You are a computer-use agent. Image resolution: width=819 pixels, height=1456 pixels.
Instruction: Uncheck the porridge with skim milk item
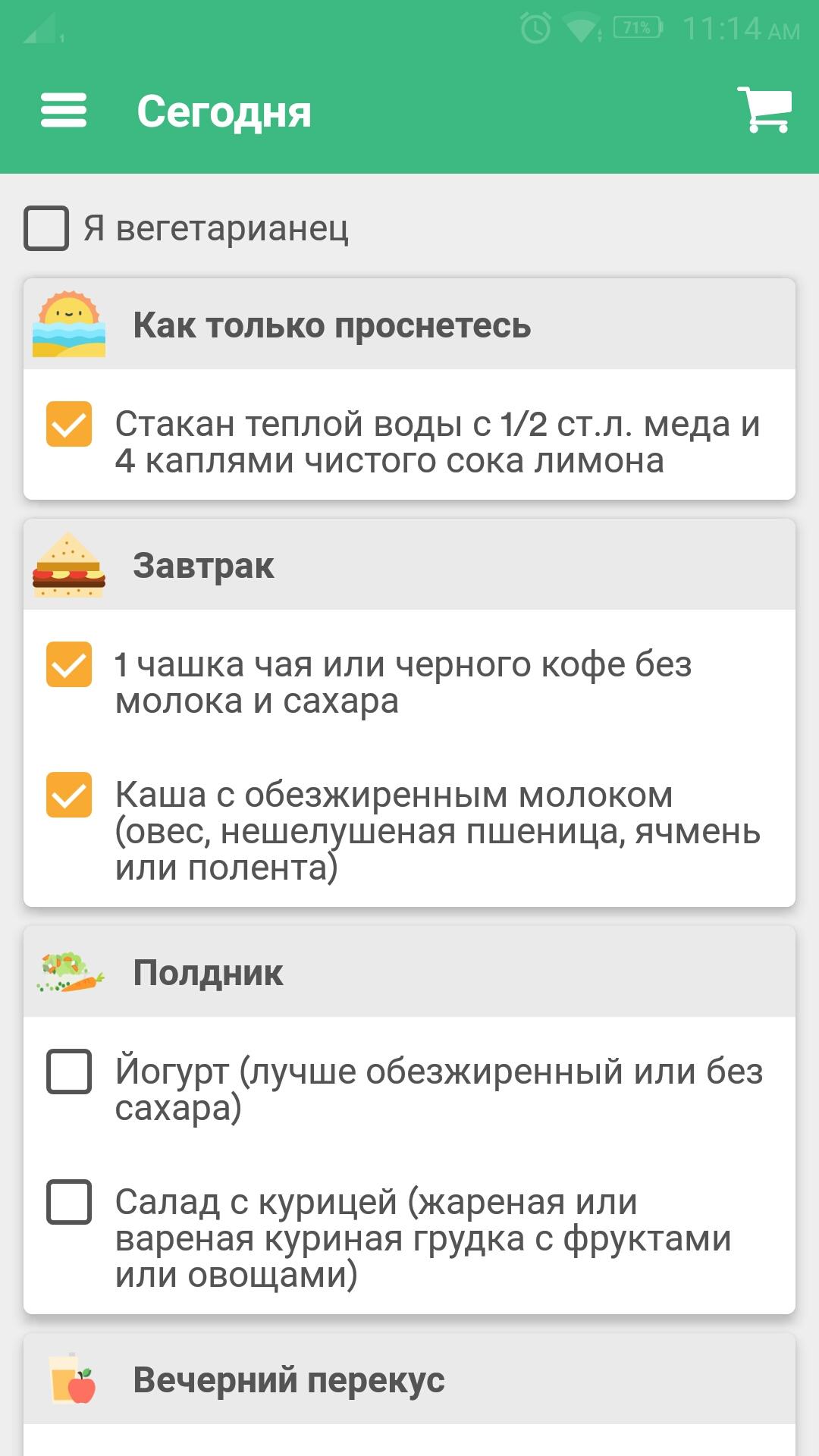(69, 795)
